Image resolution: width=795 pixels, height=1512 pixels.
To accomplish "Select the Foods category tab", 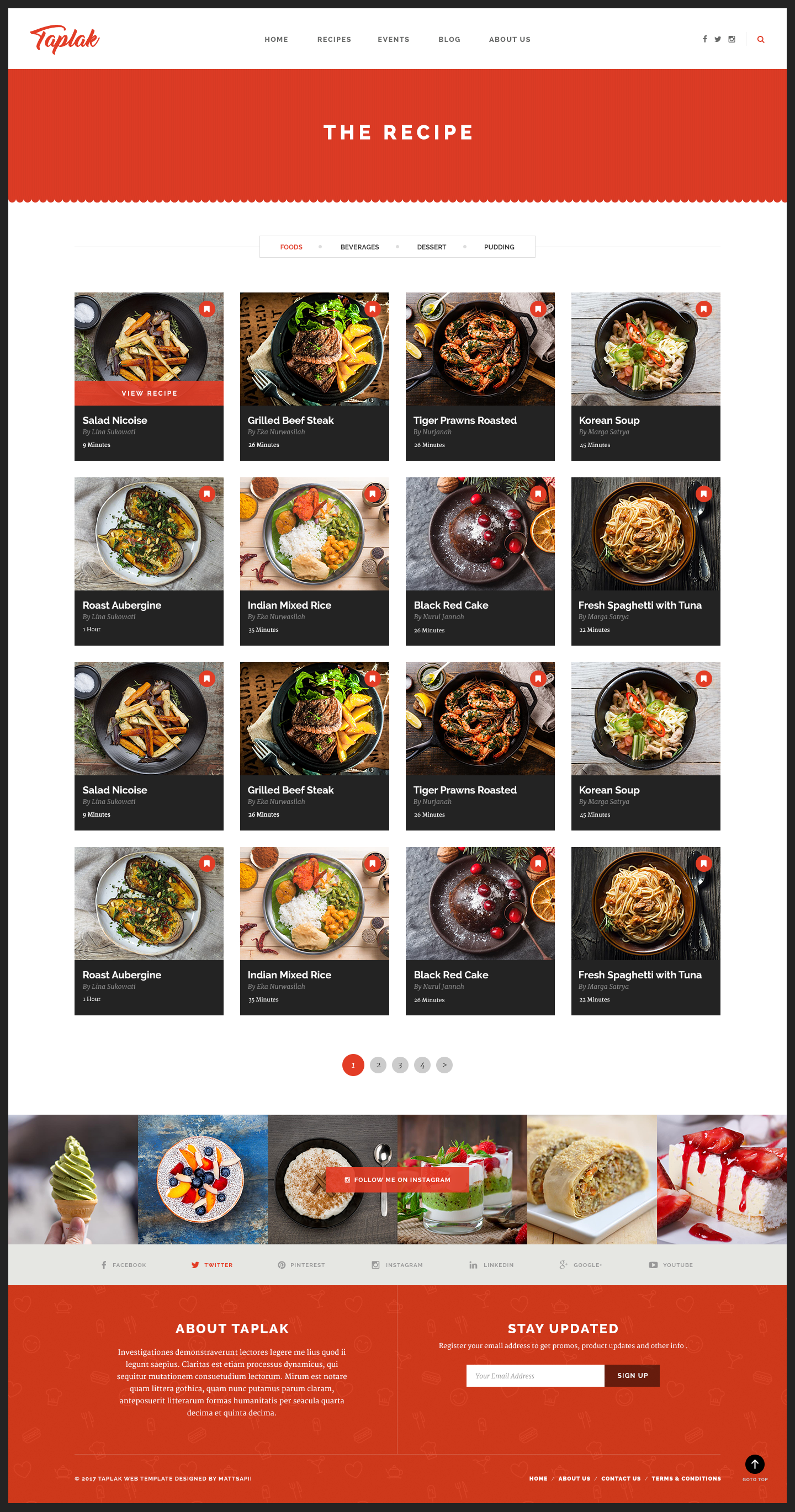I will tap(290, 247).
